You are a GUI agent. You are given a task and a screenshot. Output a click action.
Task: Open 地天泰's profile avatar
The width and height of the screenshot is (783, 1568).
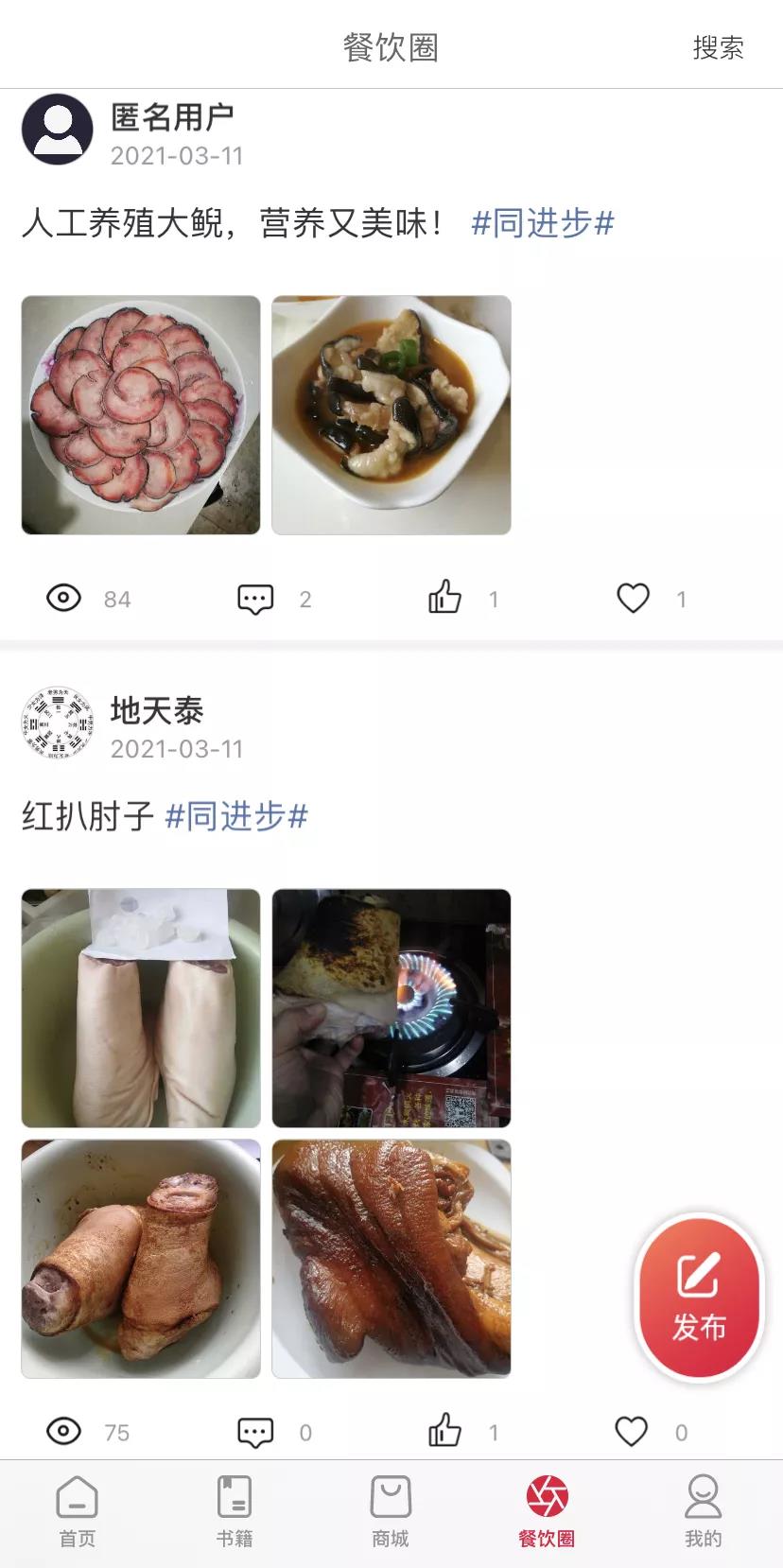coord(58,723)
